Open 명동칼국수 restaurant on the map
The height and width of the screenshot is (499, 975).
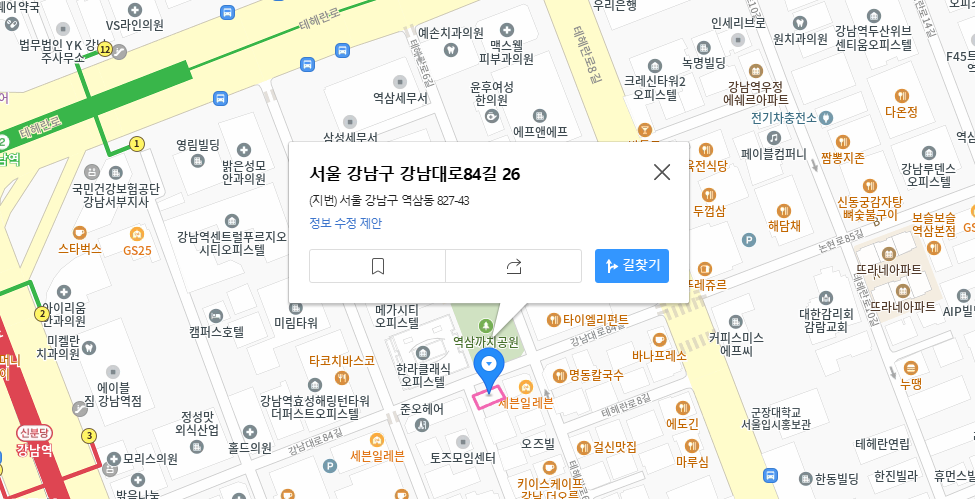[x=559, y=375]
